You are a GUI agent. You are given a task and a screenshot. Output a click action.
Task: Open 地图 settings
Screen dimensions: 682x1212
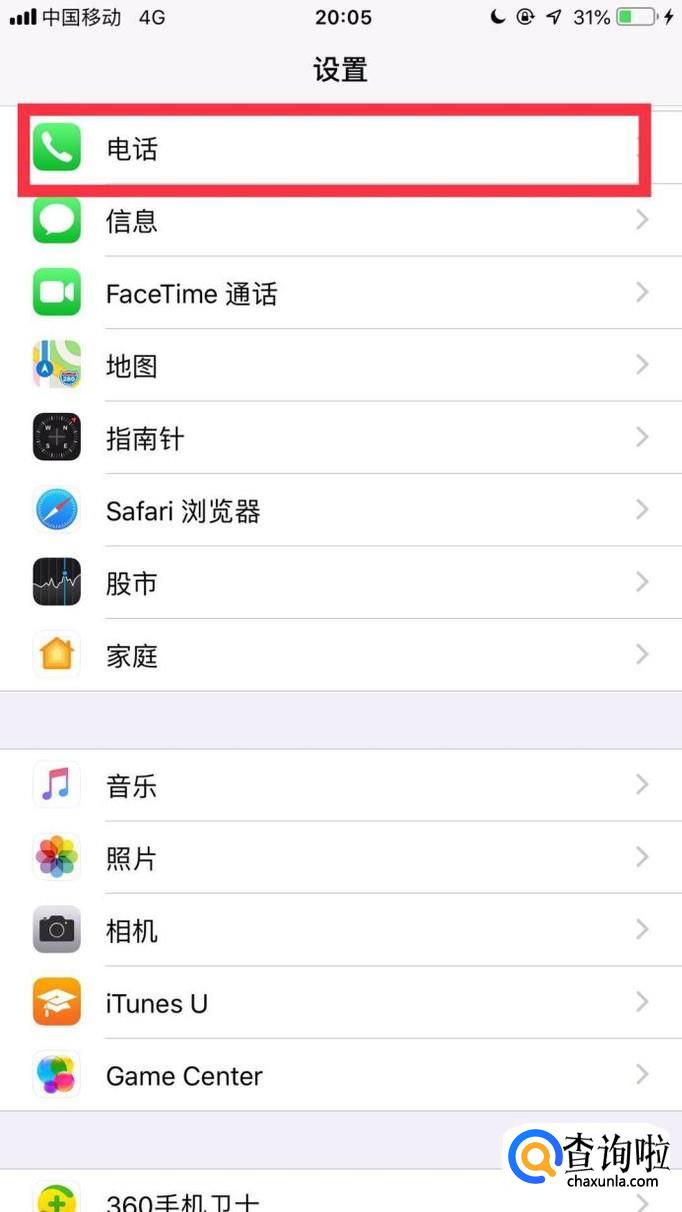coord(340,366)
